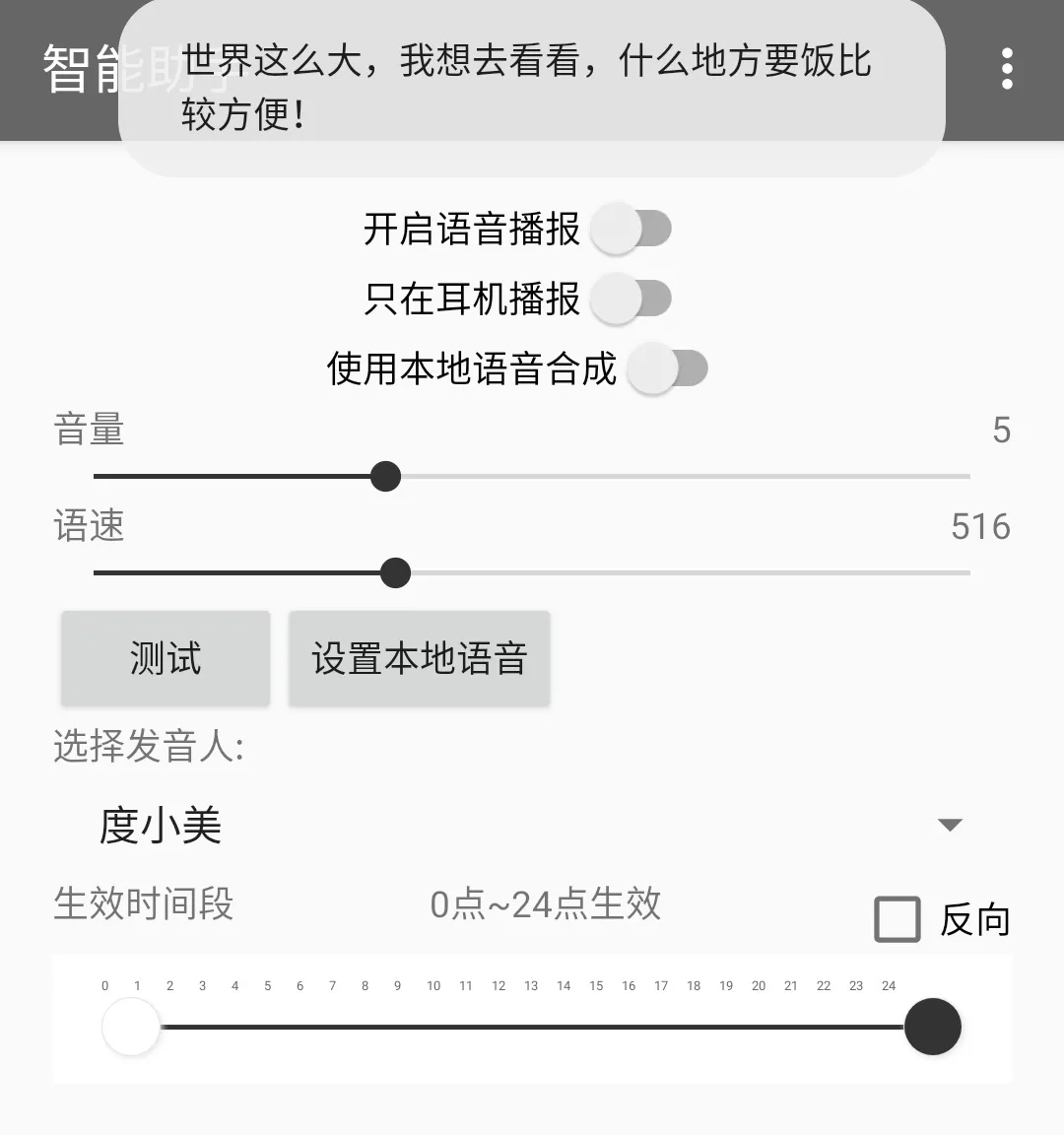Click the dropdown arrow next to 度小美
The width and height of the screenshot is (1064, 1135).
point(949,826)
